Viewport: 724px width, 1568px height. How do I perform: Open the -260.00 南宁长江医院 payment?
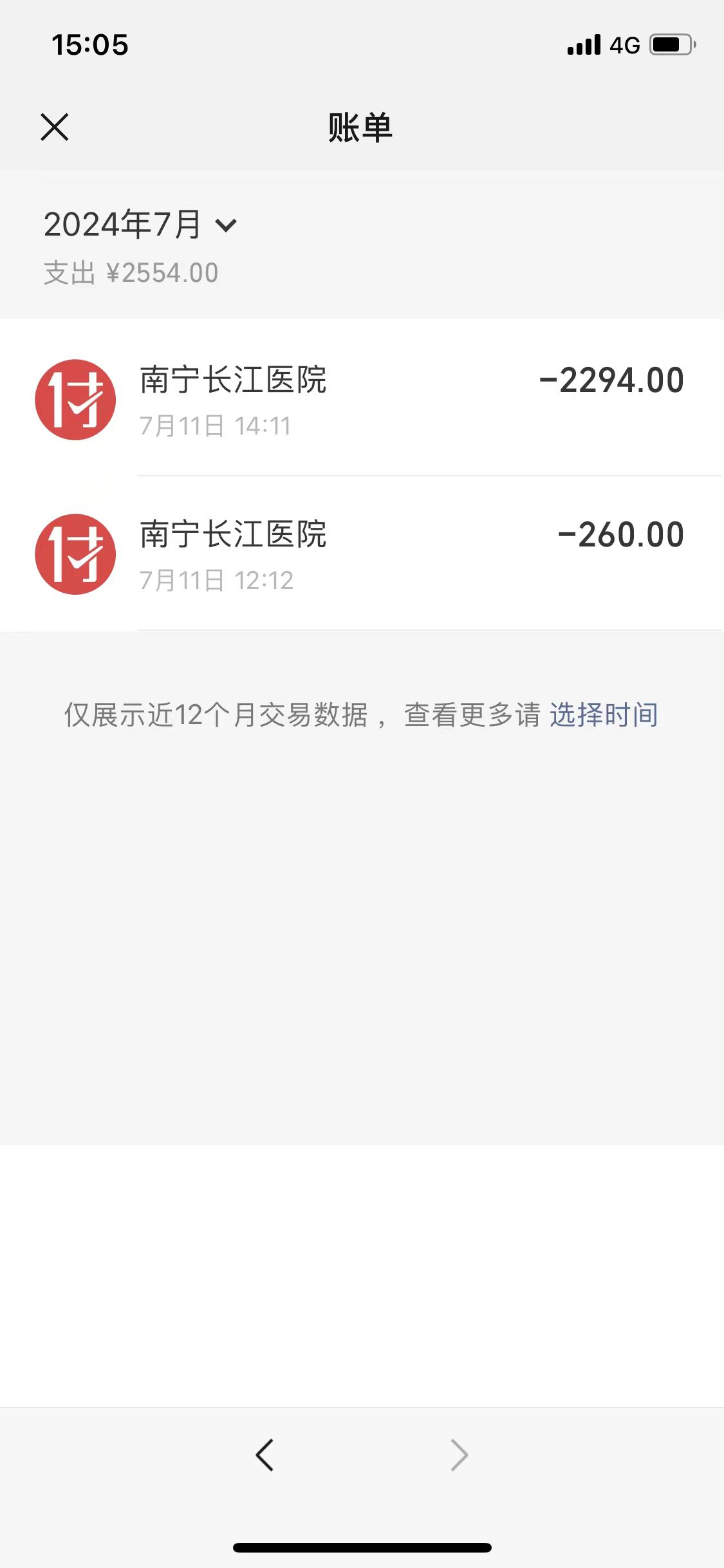pyautogui.click(x=360, y=554)
